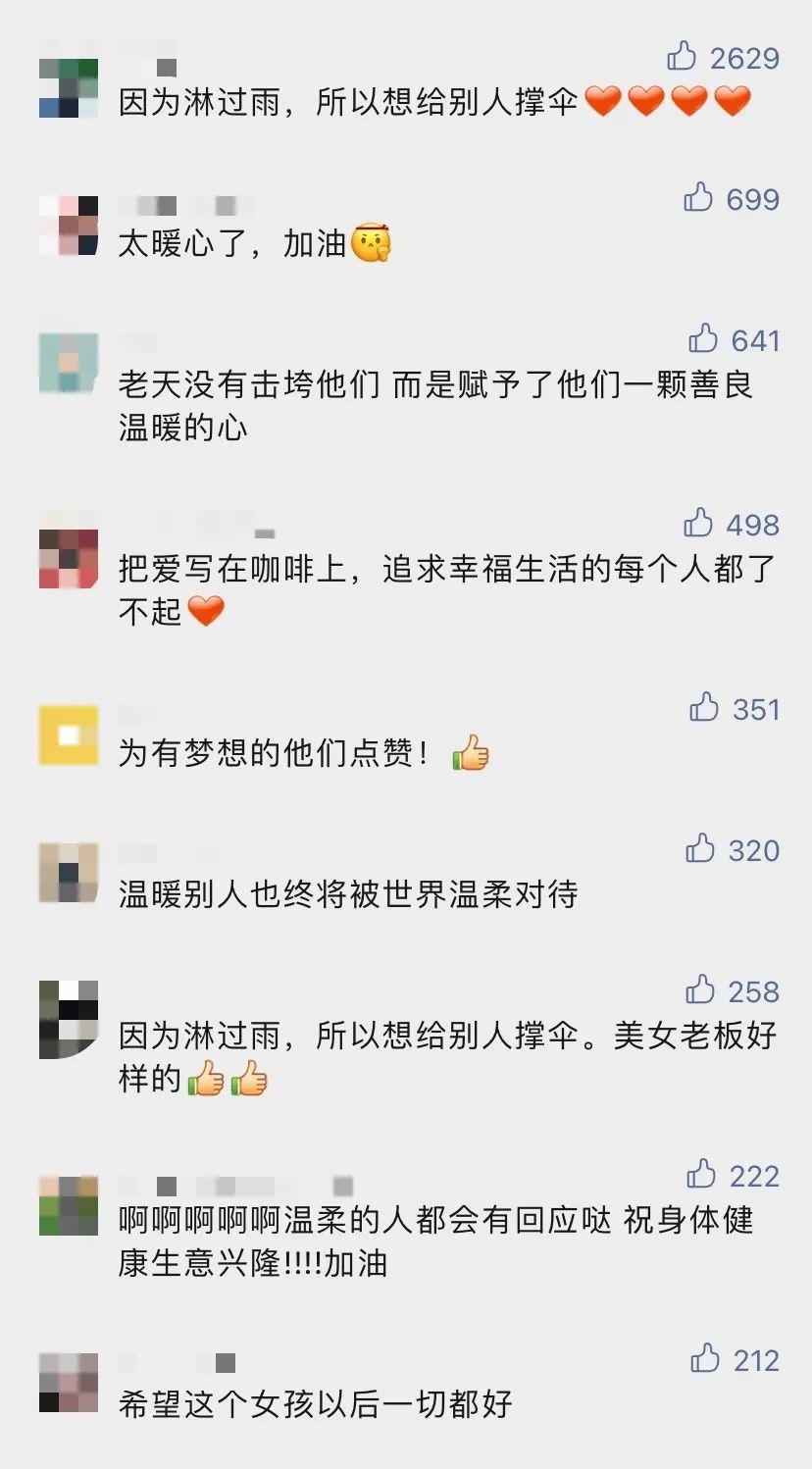This screenshot has height=1469, width=812.
Task: Like the comment '温暖别人也终将被世界温柔对待'
Action: (x=700, y=849)
